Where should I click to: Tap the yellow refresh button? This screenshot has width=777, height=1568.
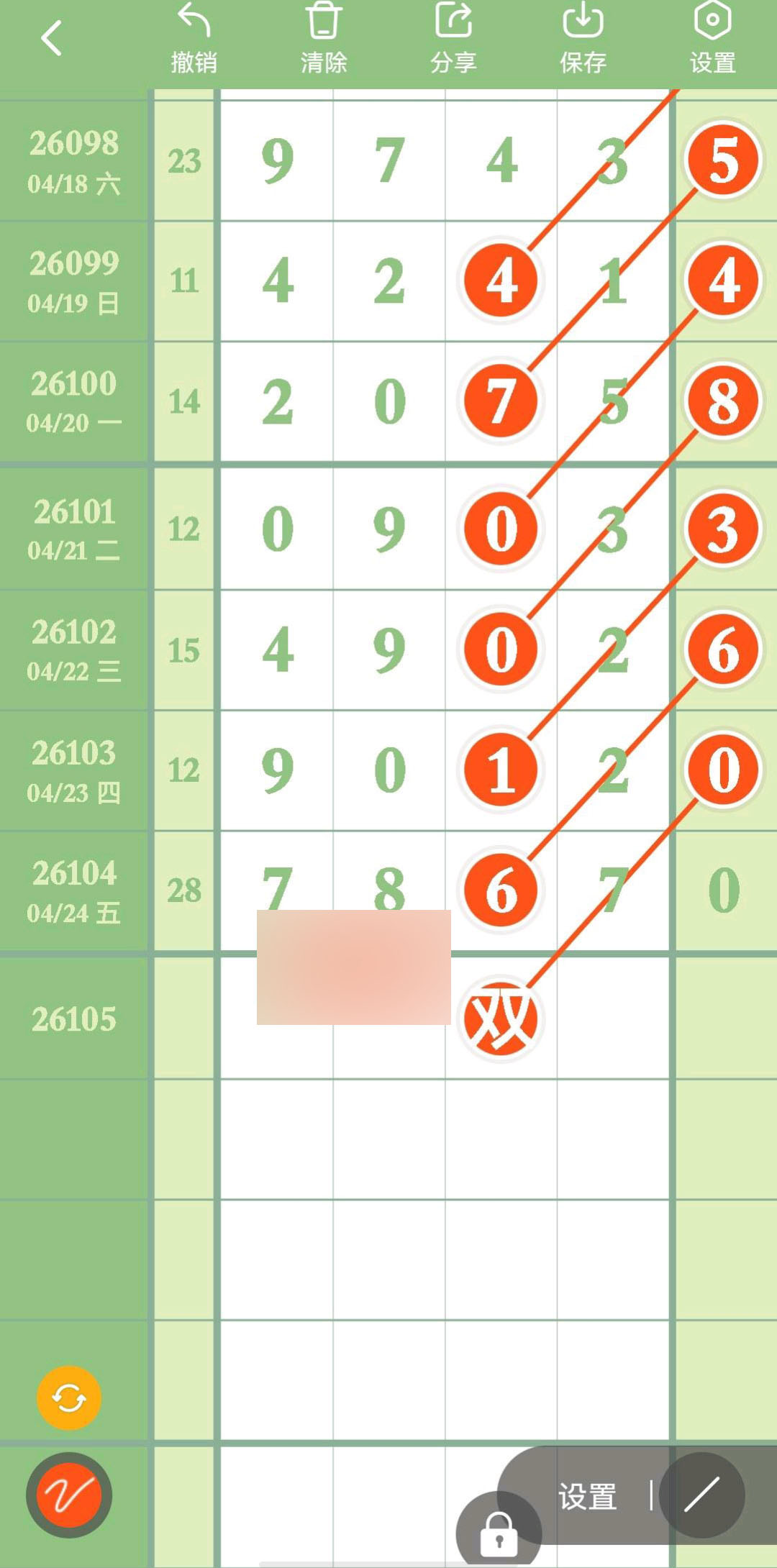click(x=69, y=1398)
